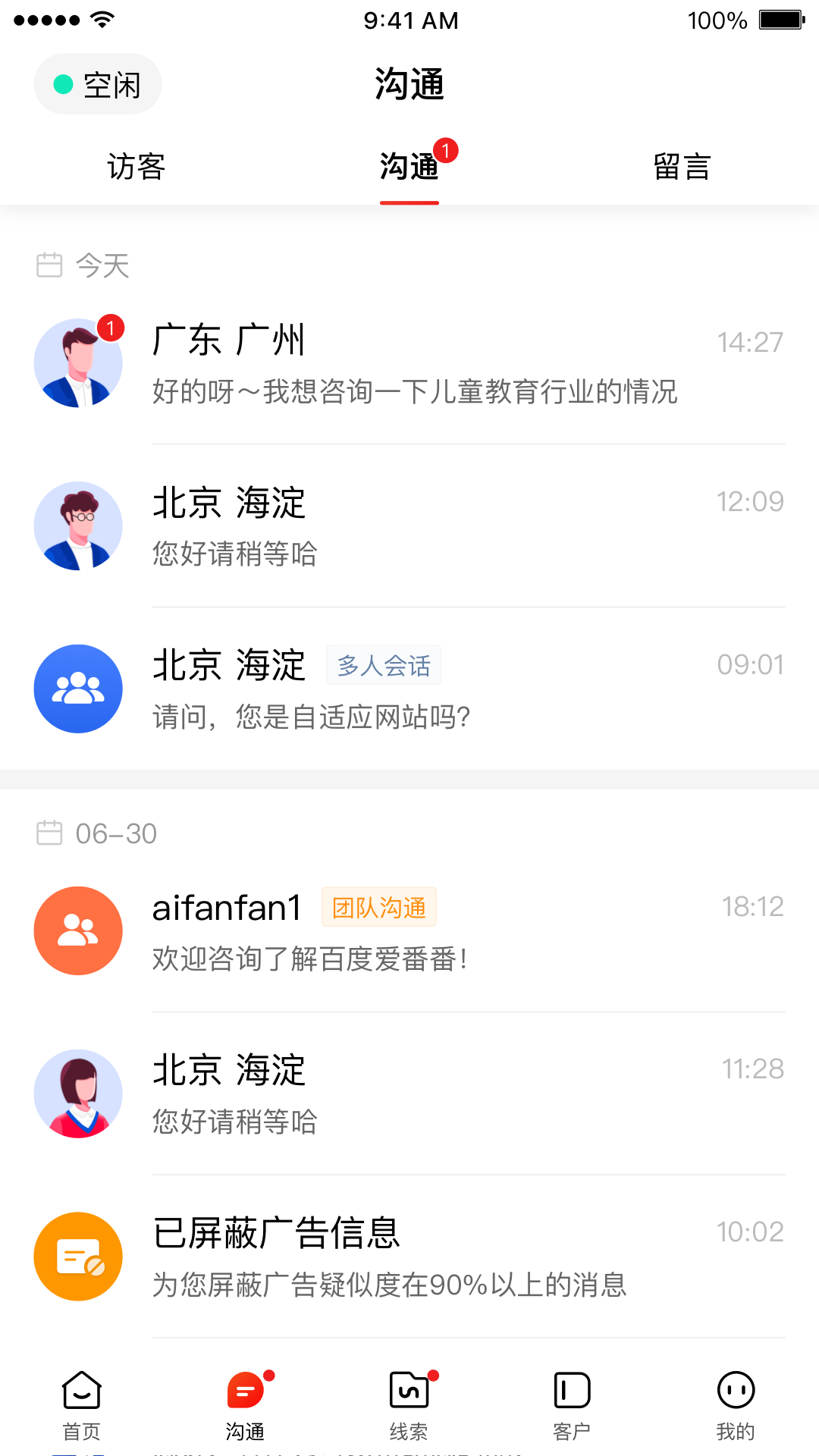Image resolution: width=819 pixels, height=1456 pixels.
Task: Click the calendar icon beside 06-30
Action: 49,833
